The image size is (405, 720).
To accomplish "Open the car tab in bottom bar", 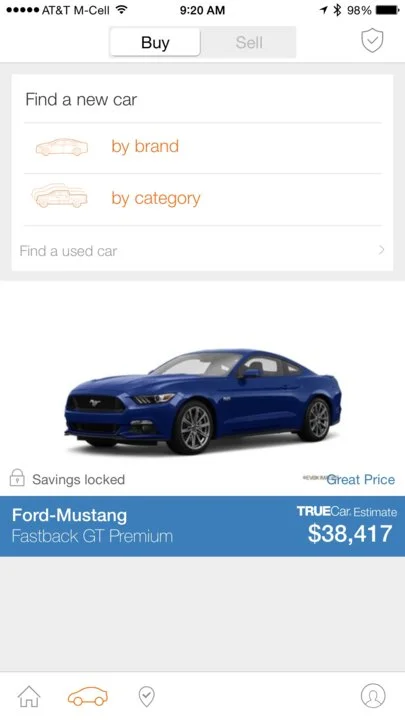I will [x=88, y=696].
